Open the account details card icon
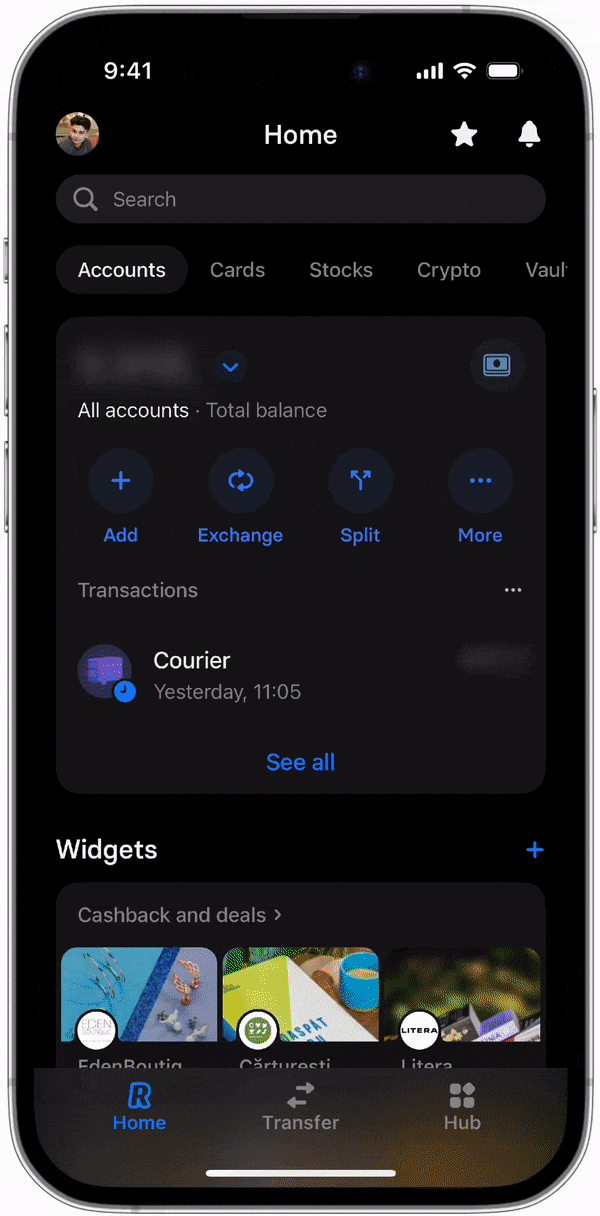600x1216 pixels. coord(497,365)
